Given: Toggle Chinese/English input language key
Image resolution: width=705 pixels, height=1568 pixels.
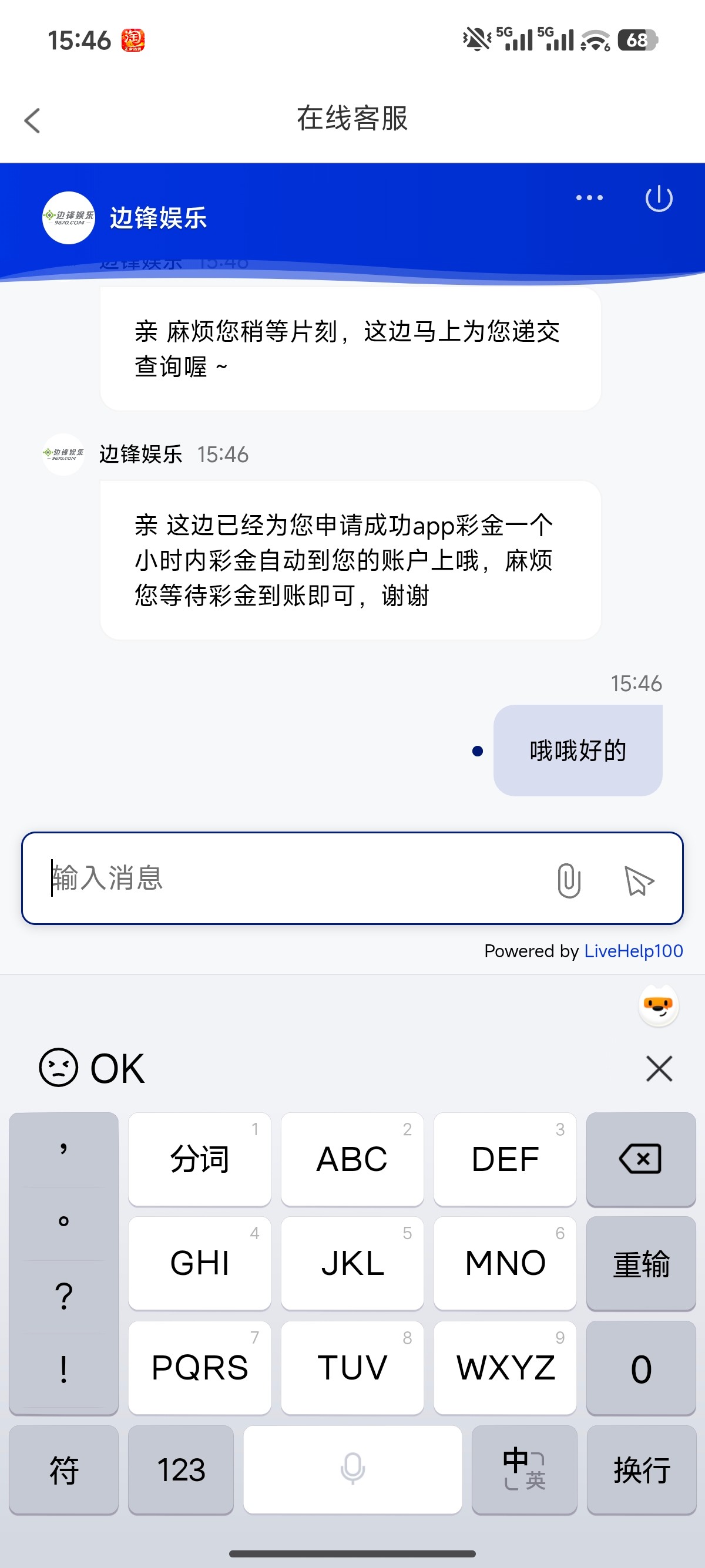Looking at the screenshot, I should click(x=524, y=1469).
